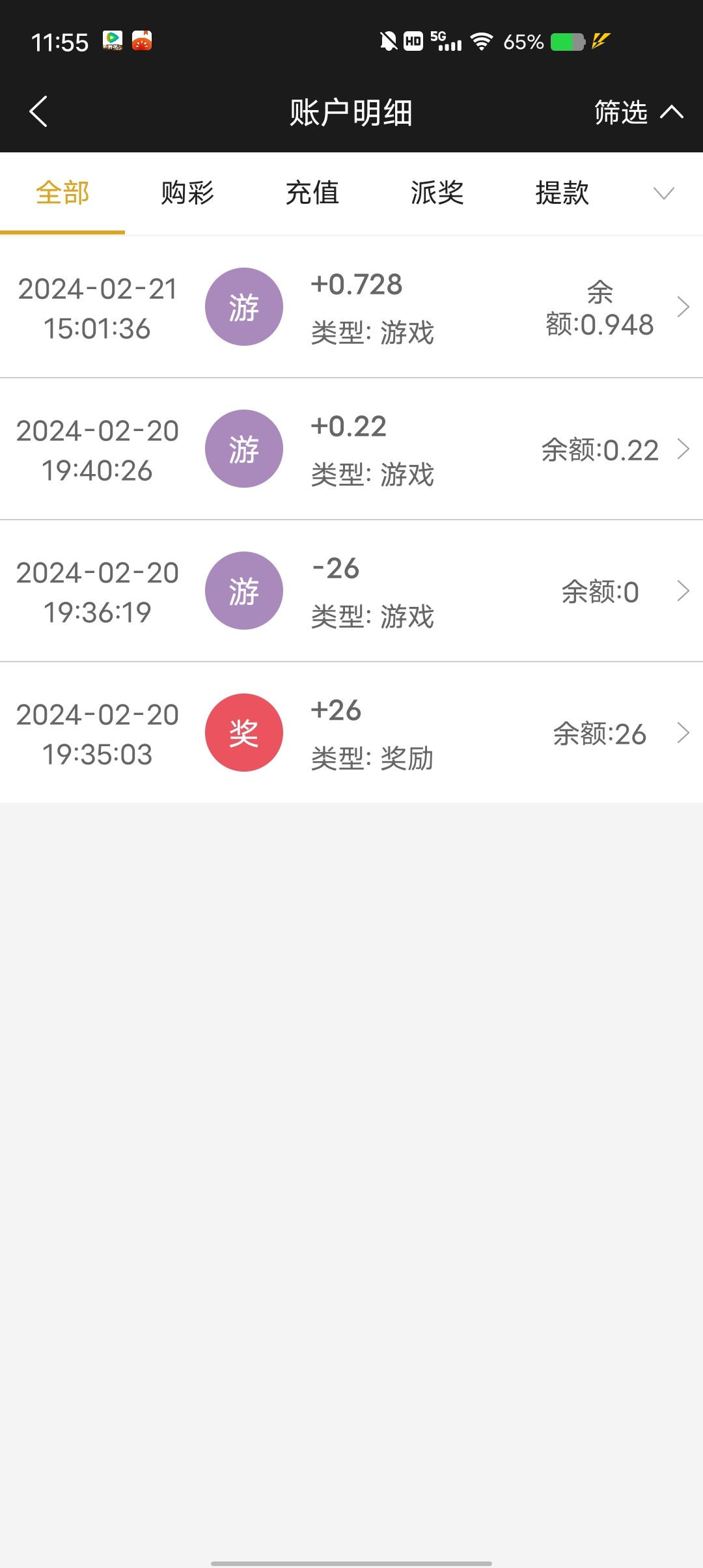Viewport: 703px width, 1568px height.
Task: Open the tab overflow dropdown arrow
Action: click(x=663, y=193)
